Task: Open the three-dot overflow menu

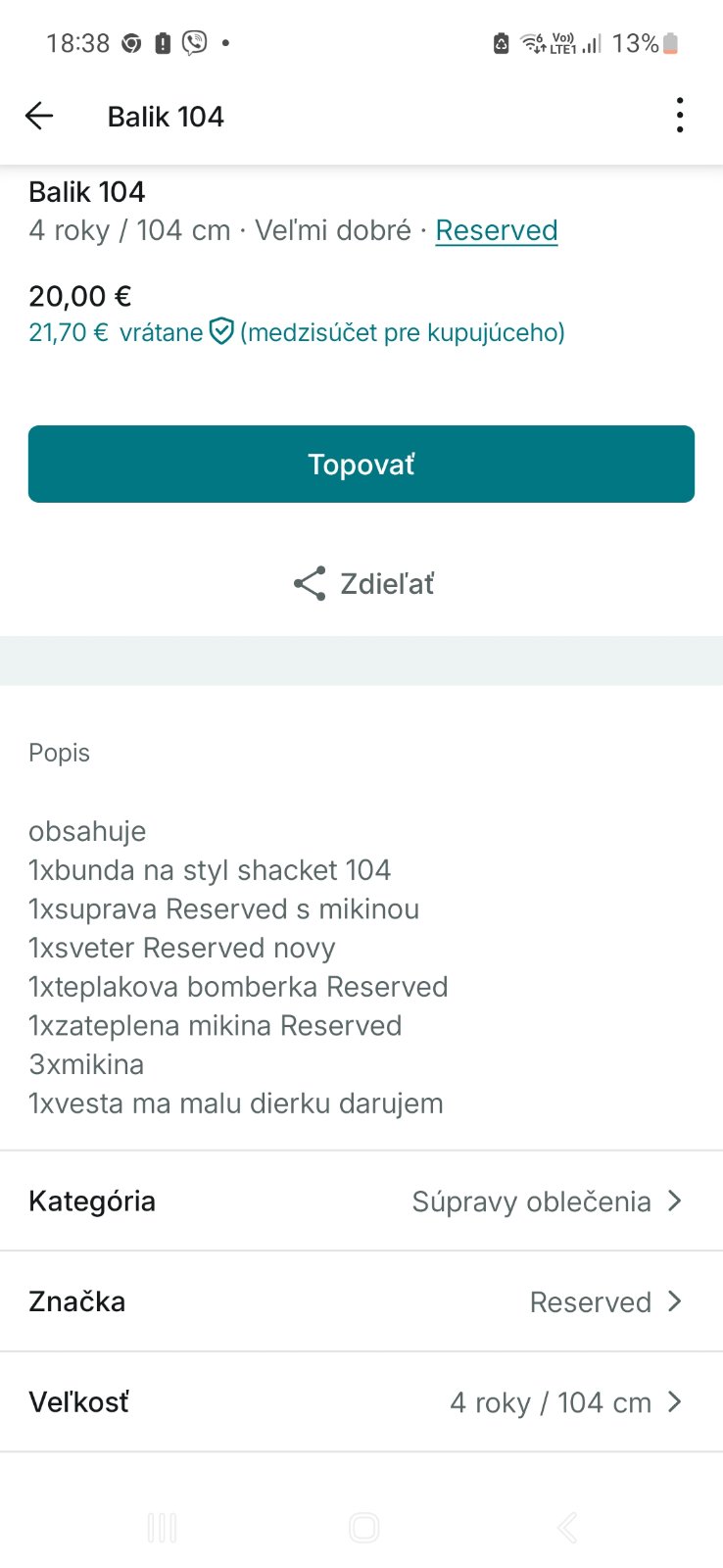Action: click(679, 116)
